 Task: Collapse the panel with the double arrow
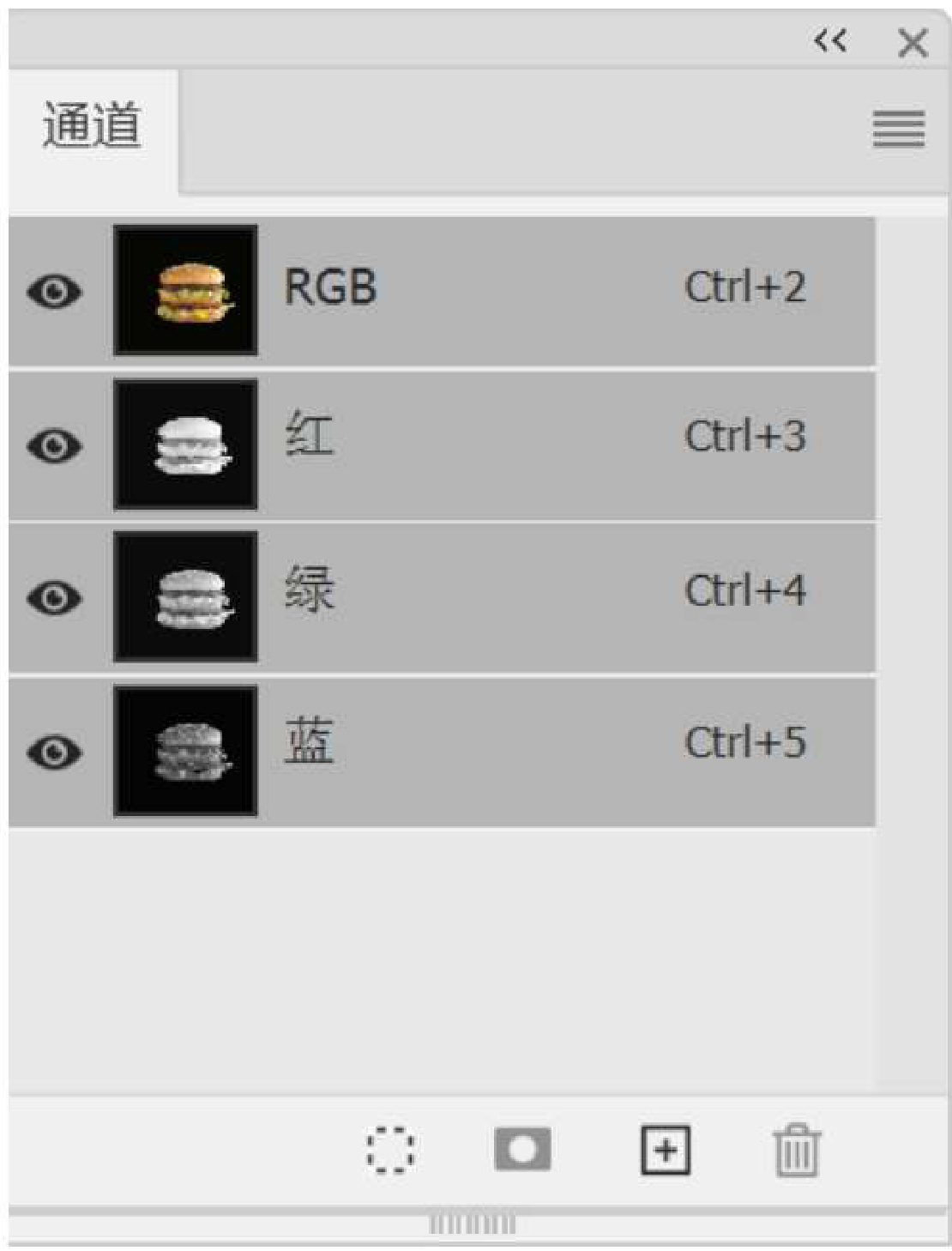pos(829,40)
